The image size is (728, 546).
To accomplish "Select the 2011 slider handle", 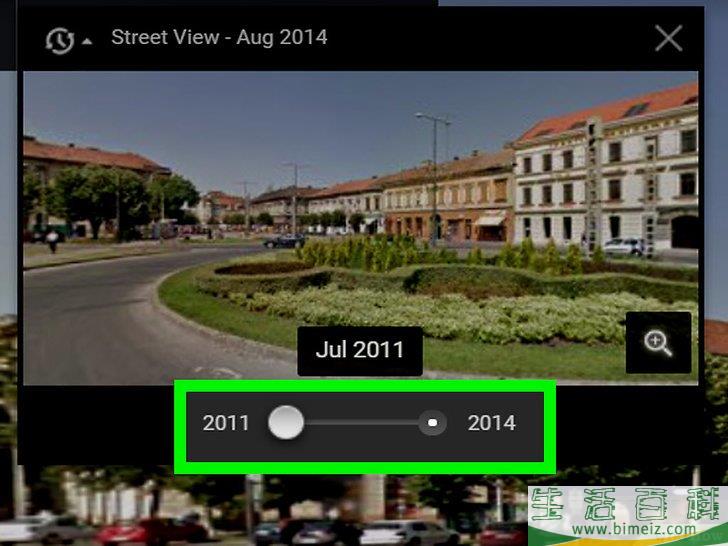I will [x=286, y=422].
